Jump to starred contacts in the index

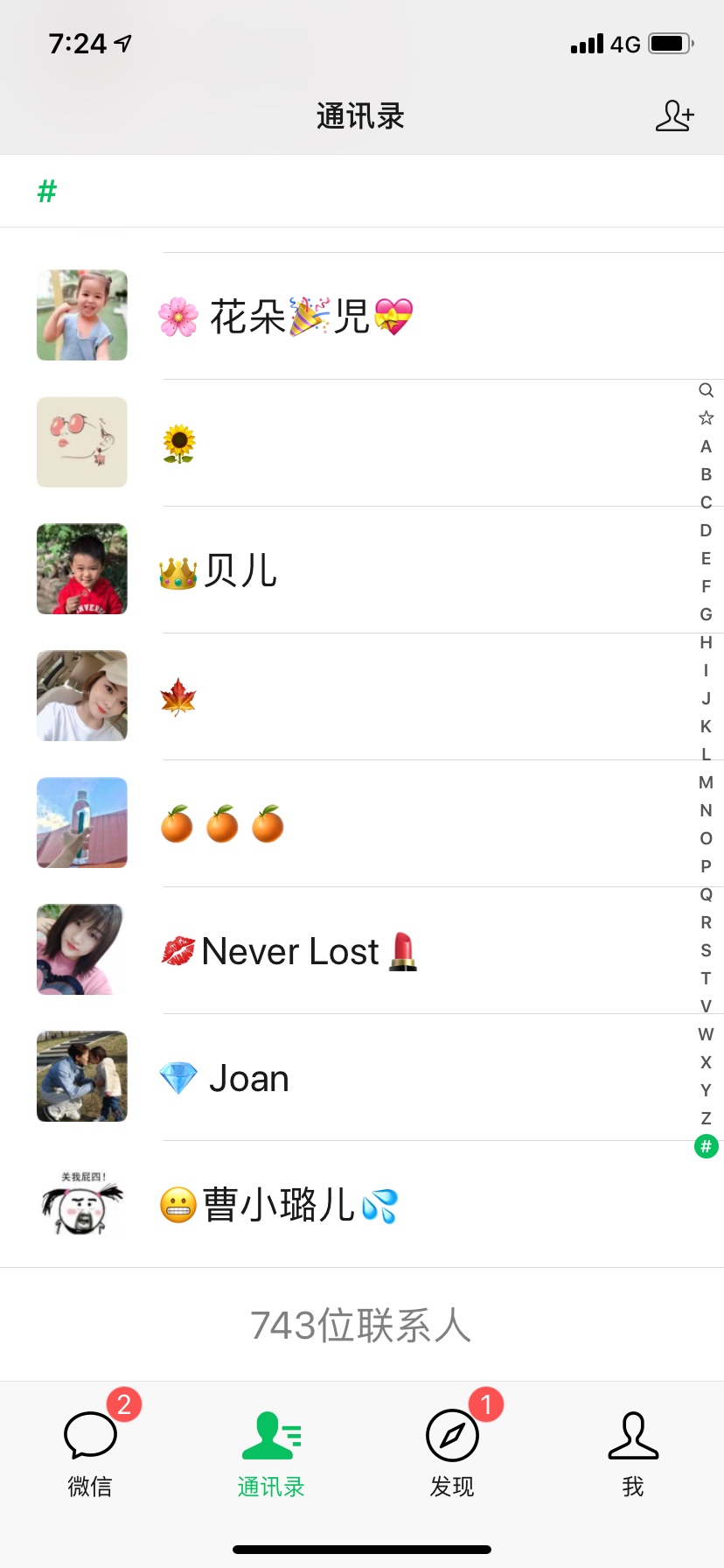(x=706, y=418)
